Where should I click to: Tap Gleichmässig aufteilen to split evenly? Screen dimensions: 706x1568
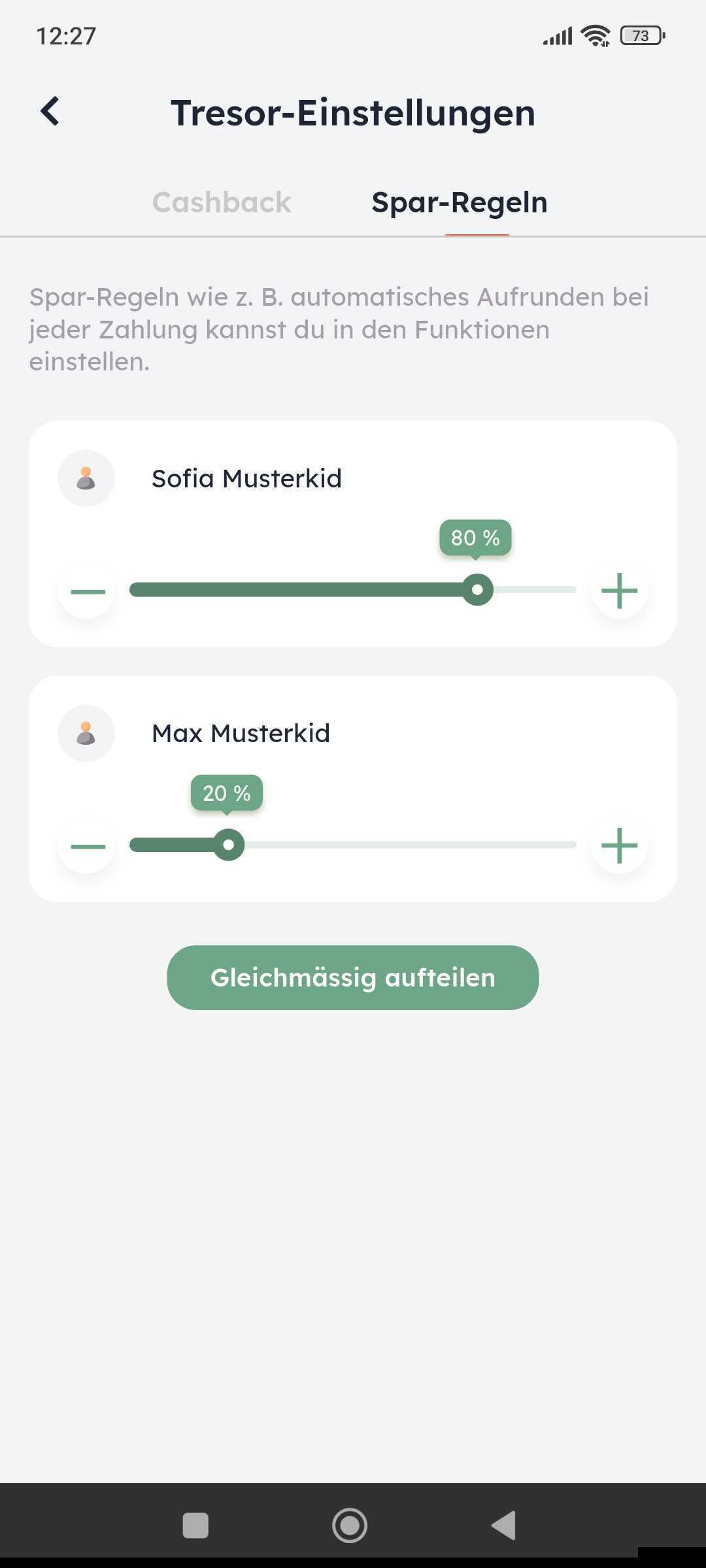tap(353, 977)
